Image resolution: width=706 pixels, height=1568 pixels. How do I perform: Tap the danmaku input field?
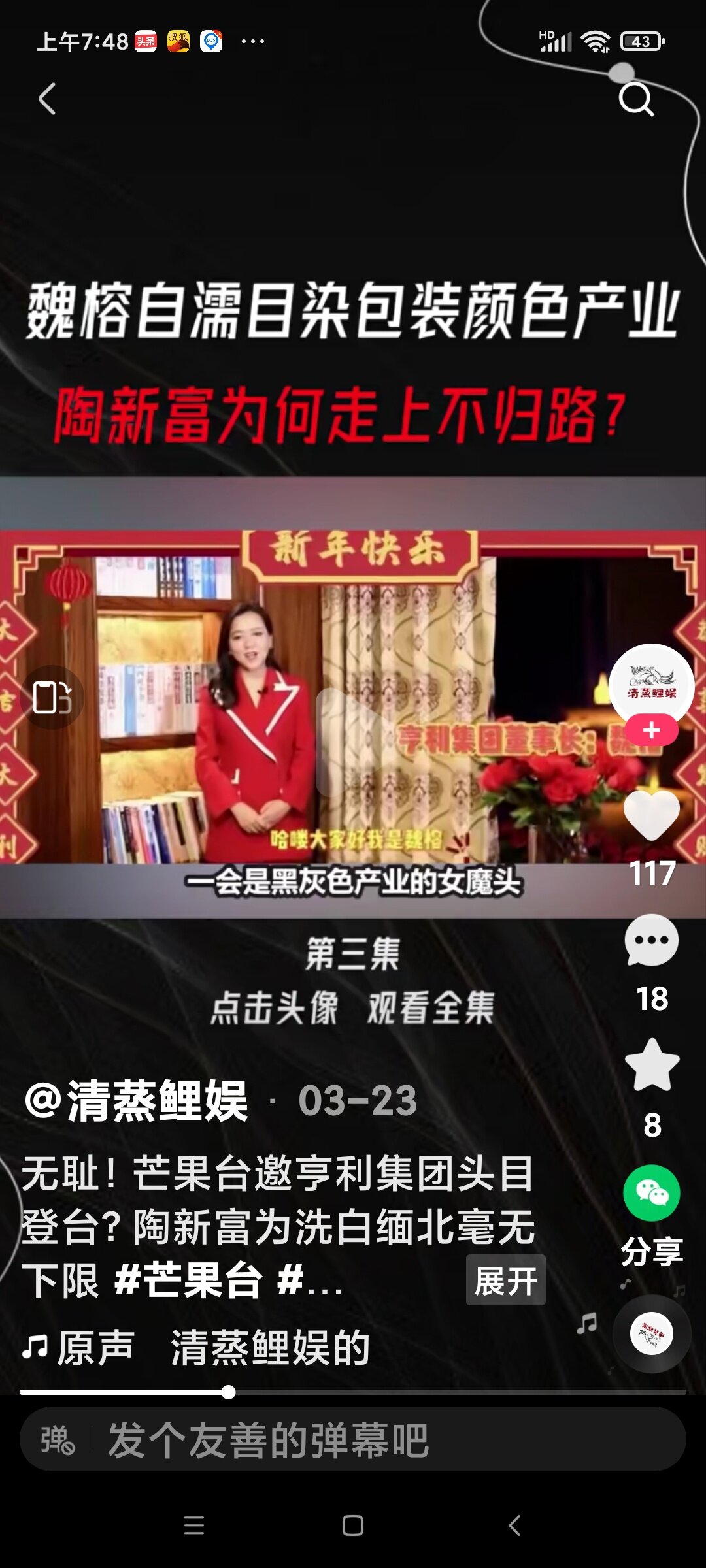tap(392, 1439)
